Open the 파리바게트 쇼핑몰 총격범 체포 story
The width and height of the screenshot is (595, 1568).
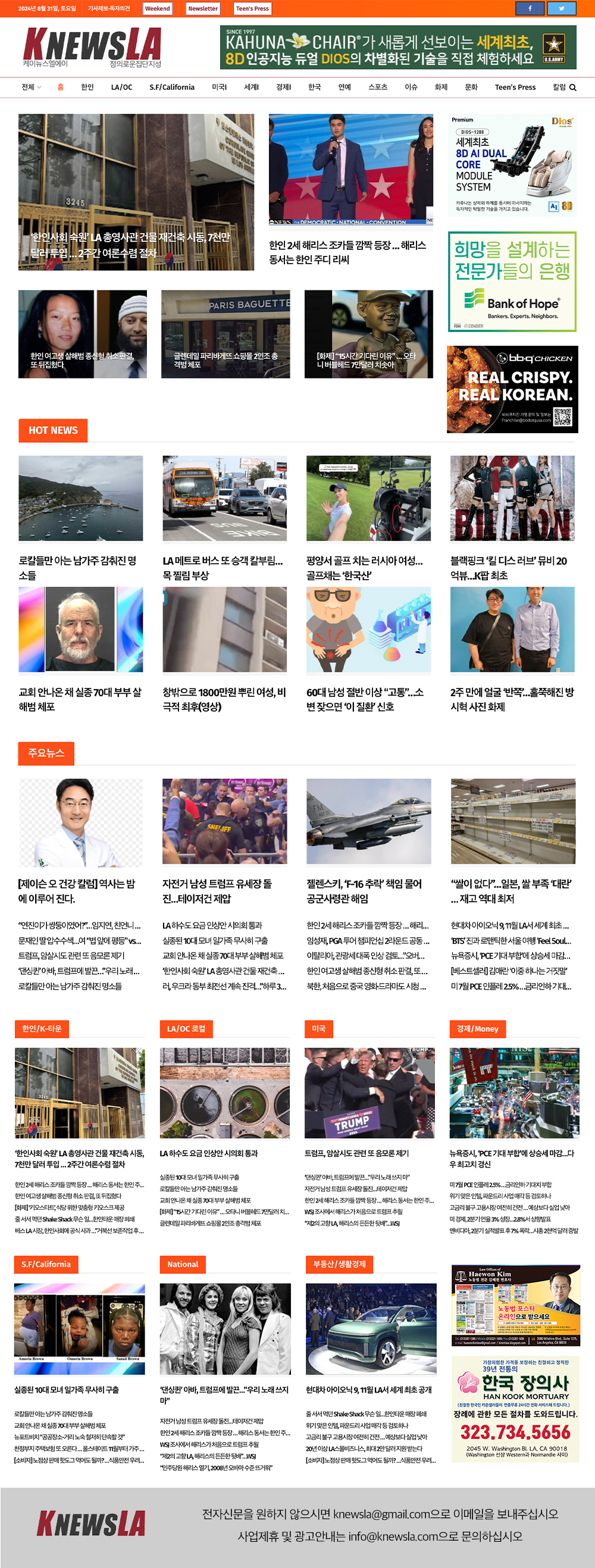pos(225,360)
